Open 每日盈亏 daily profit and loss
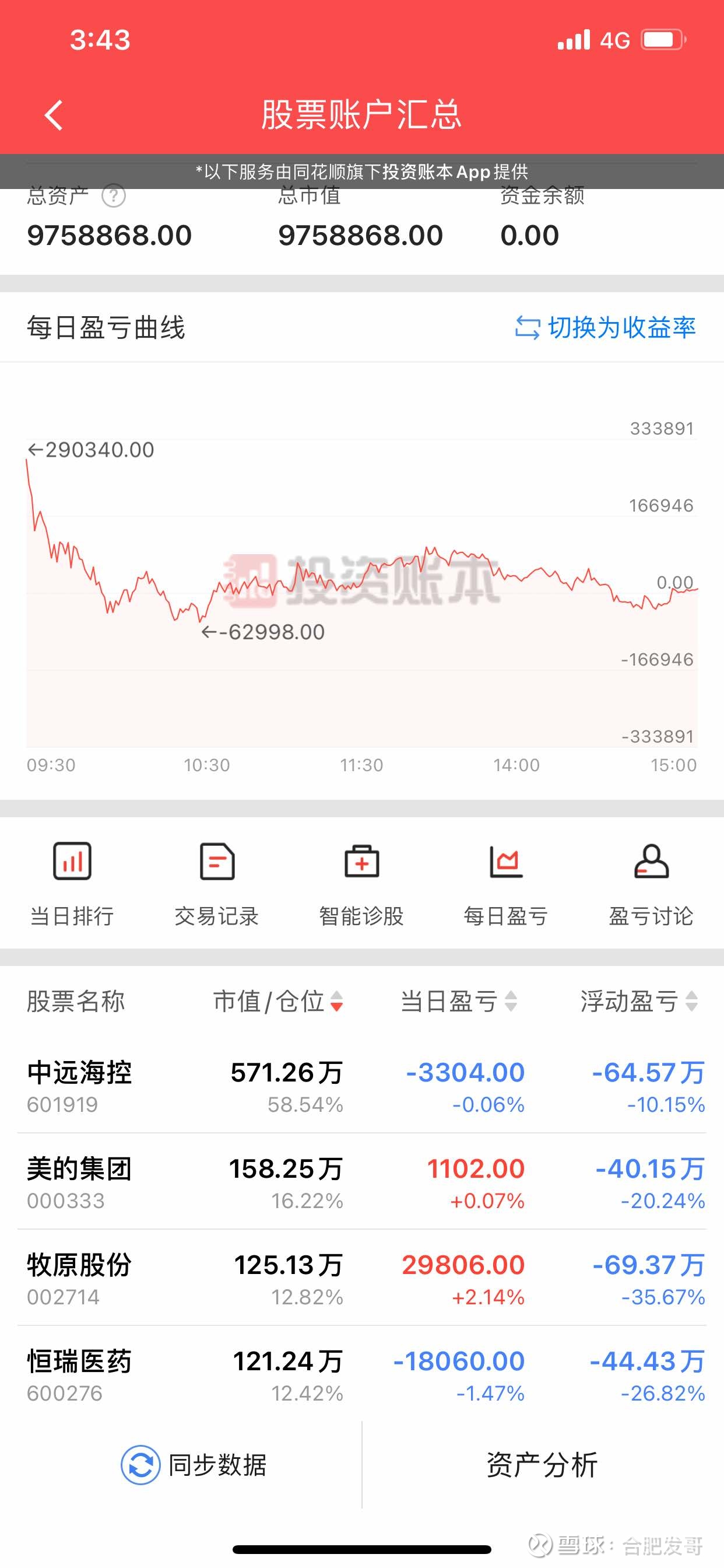The height and width of the screenshot is (1568, 724). (x=506, y=884)
